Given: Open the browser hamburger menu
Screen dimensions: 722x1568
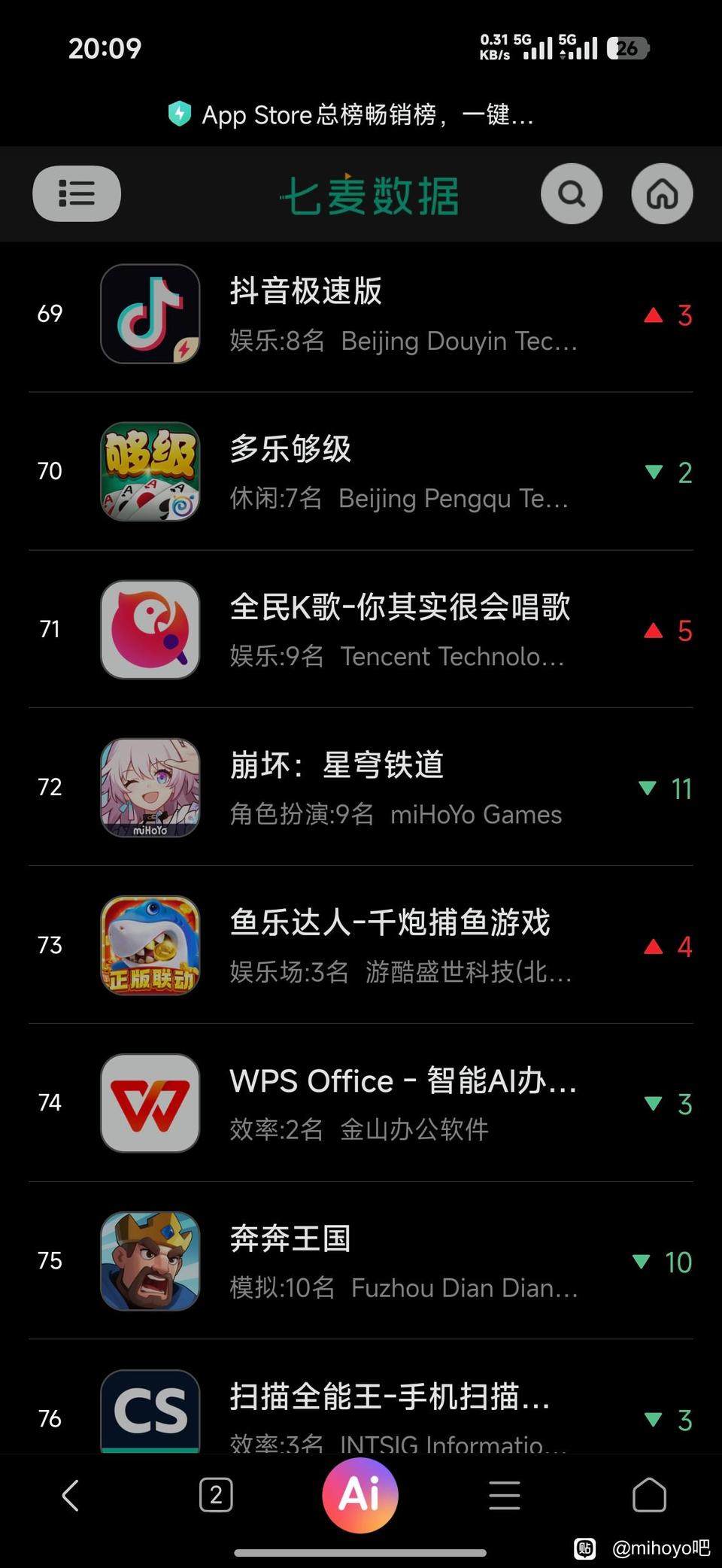Looking at the screenshot, I should [505, 1495].
